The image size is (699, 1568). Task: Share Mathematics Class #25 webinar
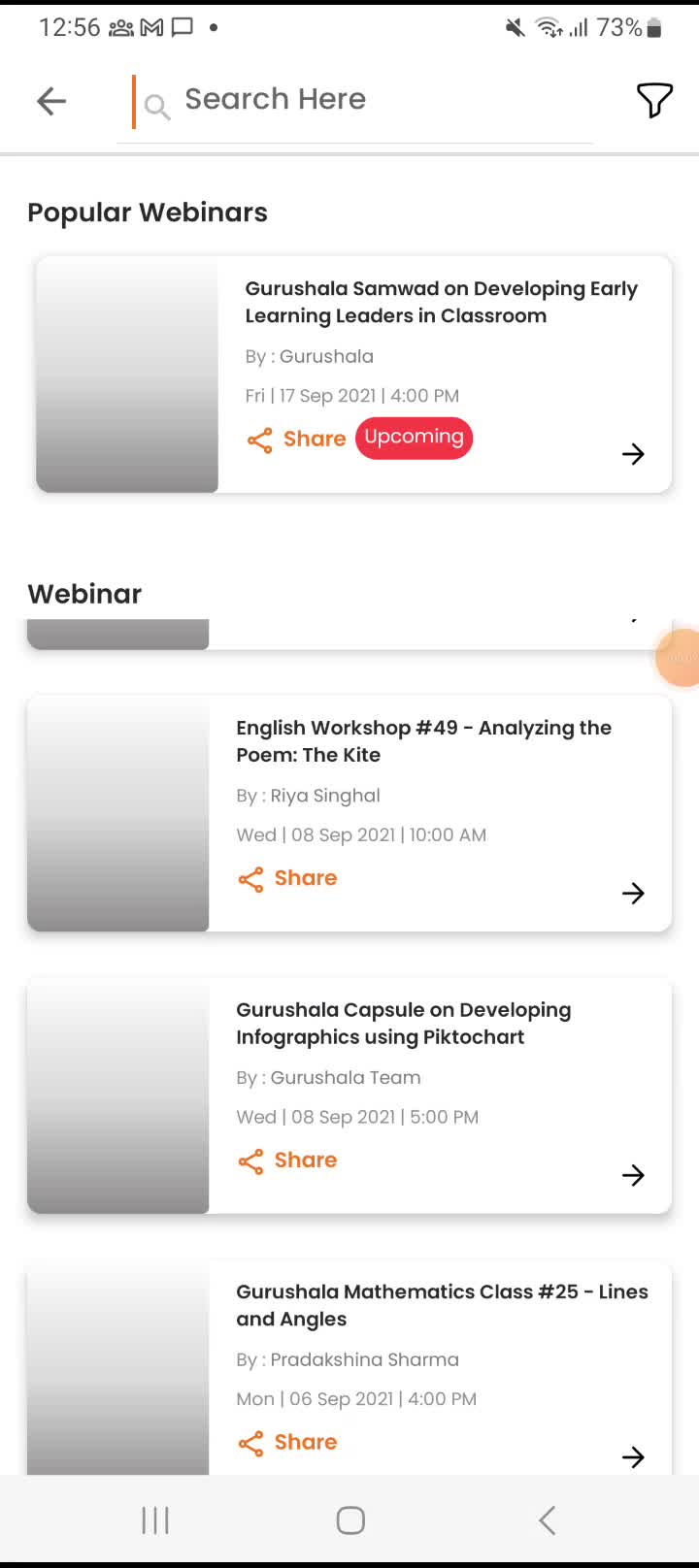pos(287,1443)
